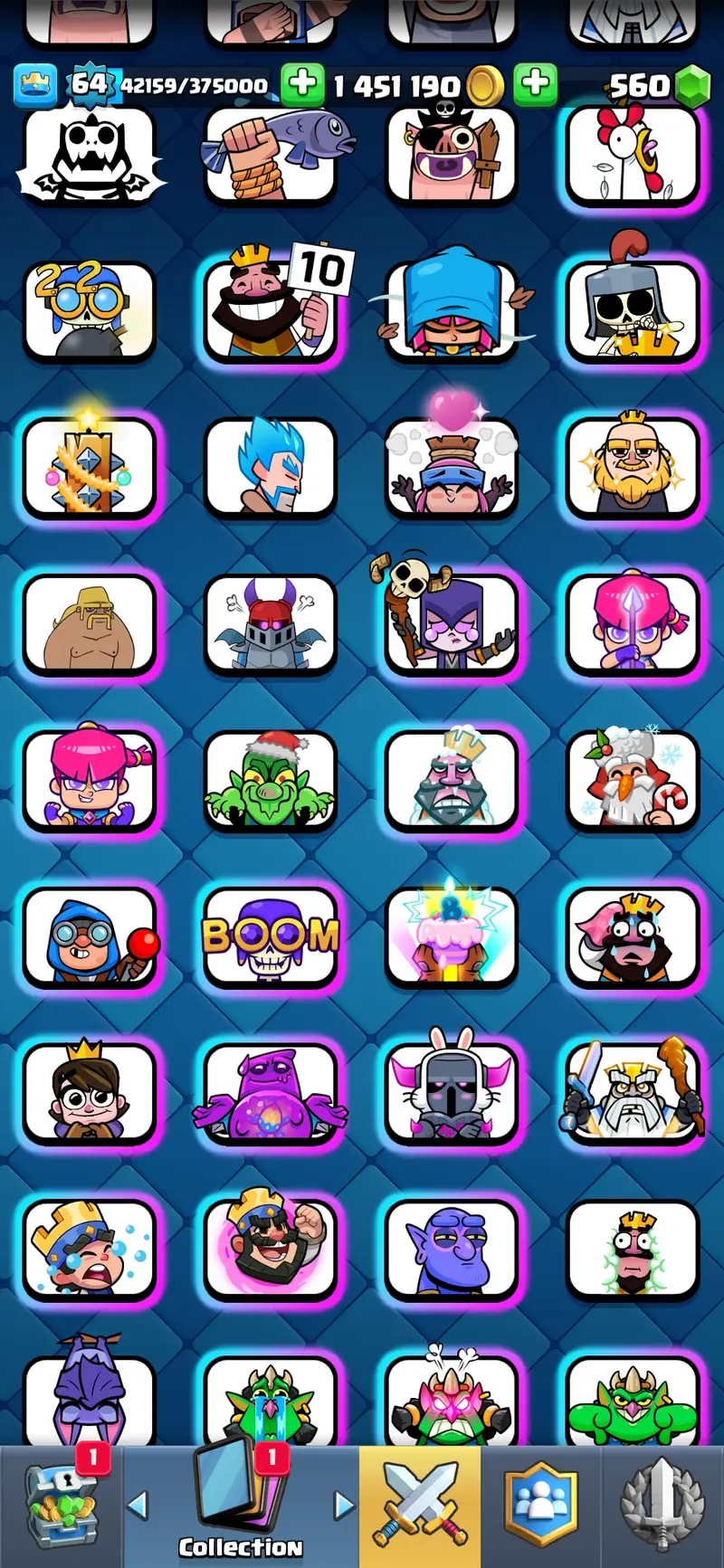Choose the green goblin with Santa hat emote
Viewport: 724px width, 1568px height.
click(270, 780)
